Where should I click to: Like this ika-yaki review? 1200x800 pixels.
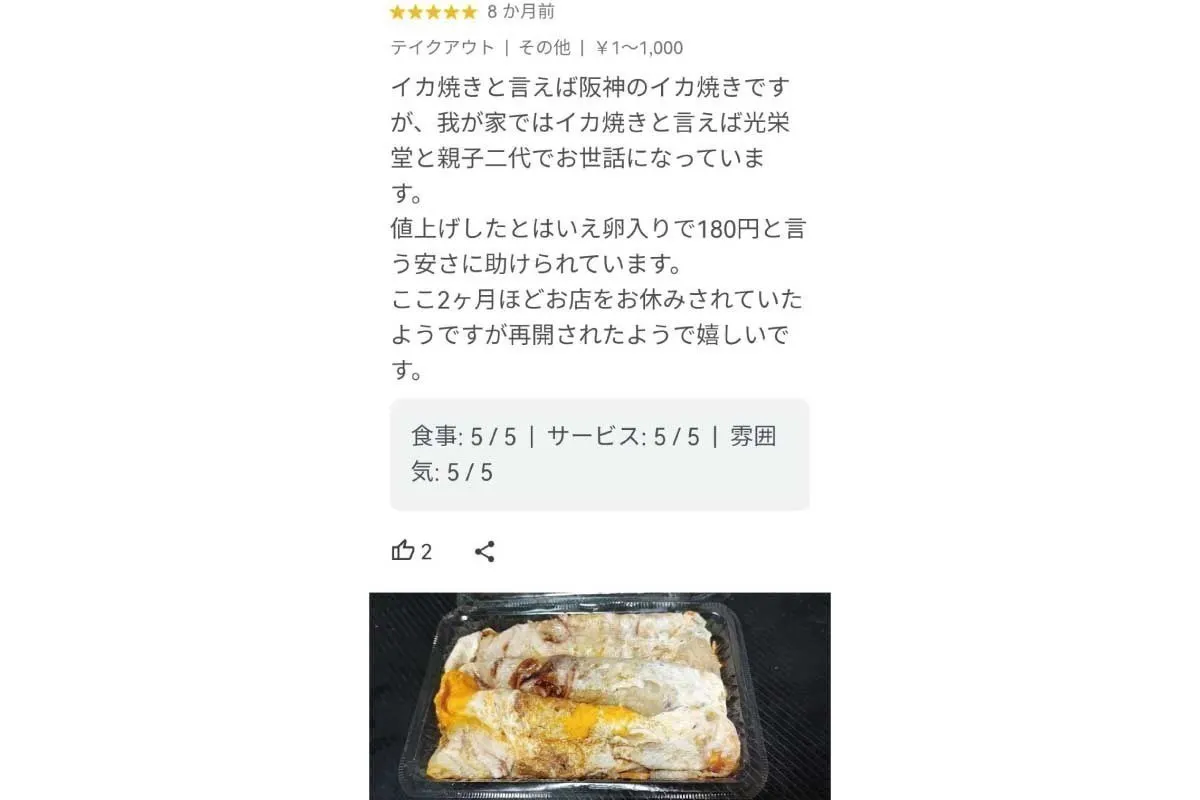coord(404,551)
